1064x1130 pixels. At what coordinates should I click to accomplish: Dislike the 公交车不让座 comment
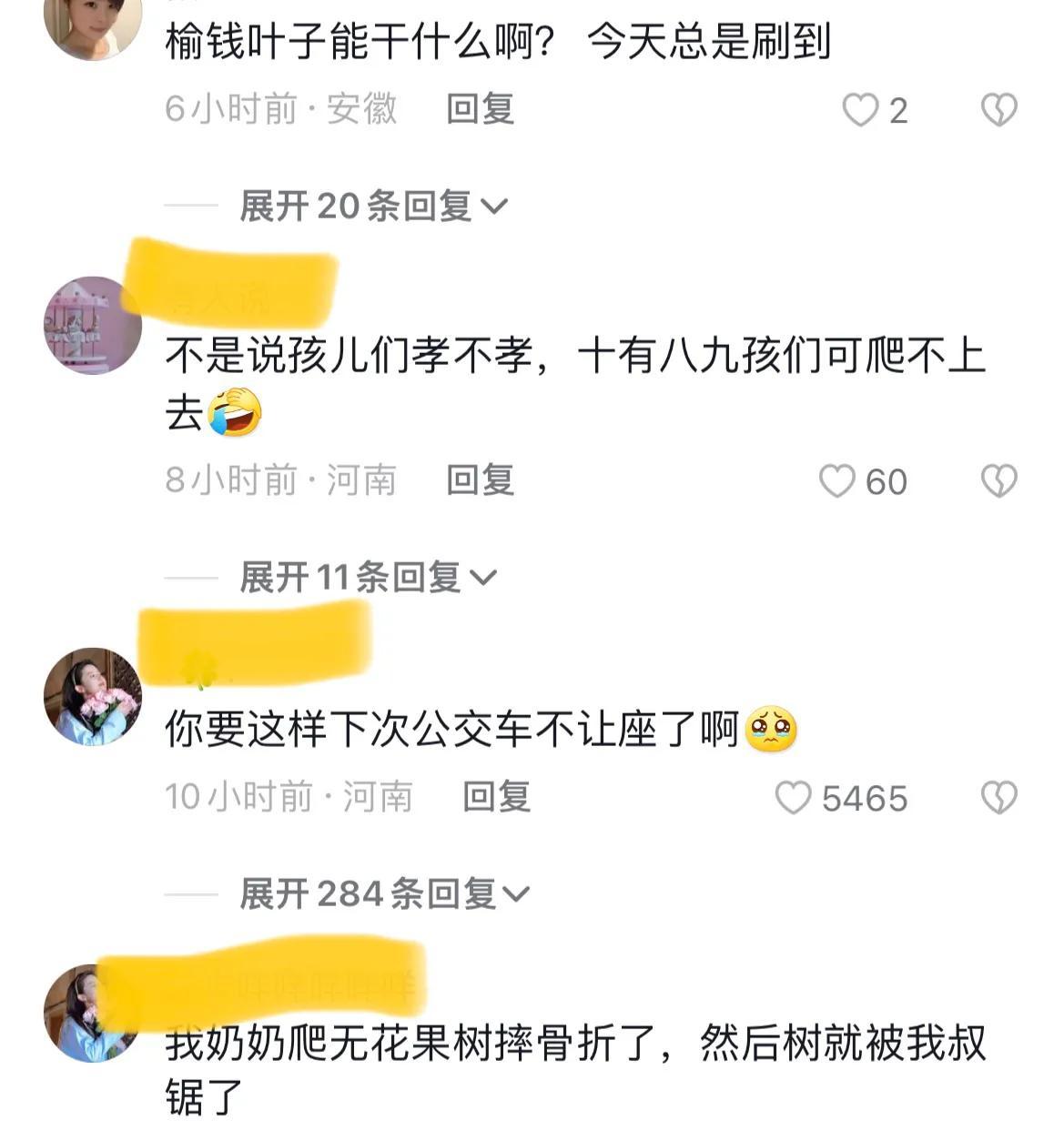pyautogui.click(x=998, y=798)
